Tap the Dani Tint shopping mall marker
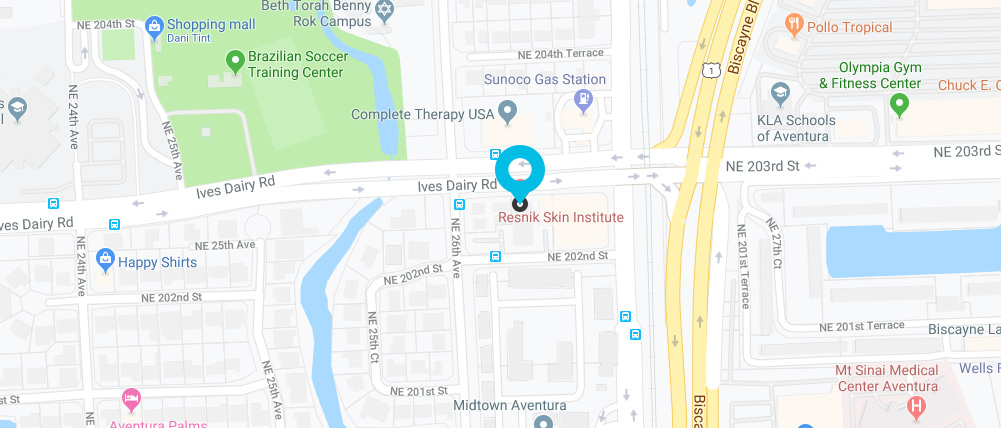1001x428 pixels. pos(154,24)
